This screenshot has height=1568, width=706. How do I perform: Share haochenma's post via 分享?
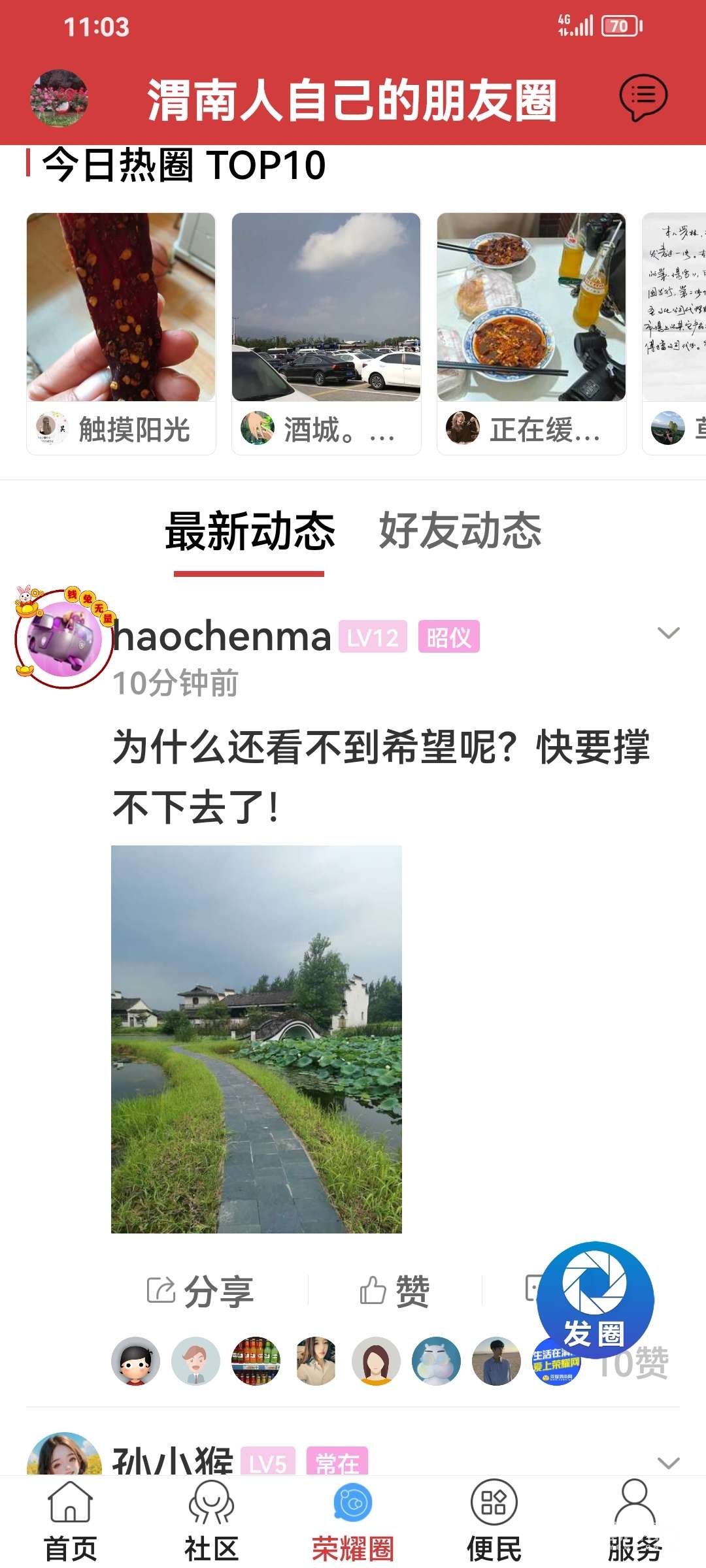click(200, 1291)
